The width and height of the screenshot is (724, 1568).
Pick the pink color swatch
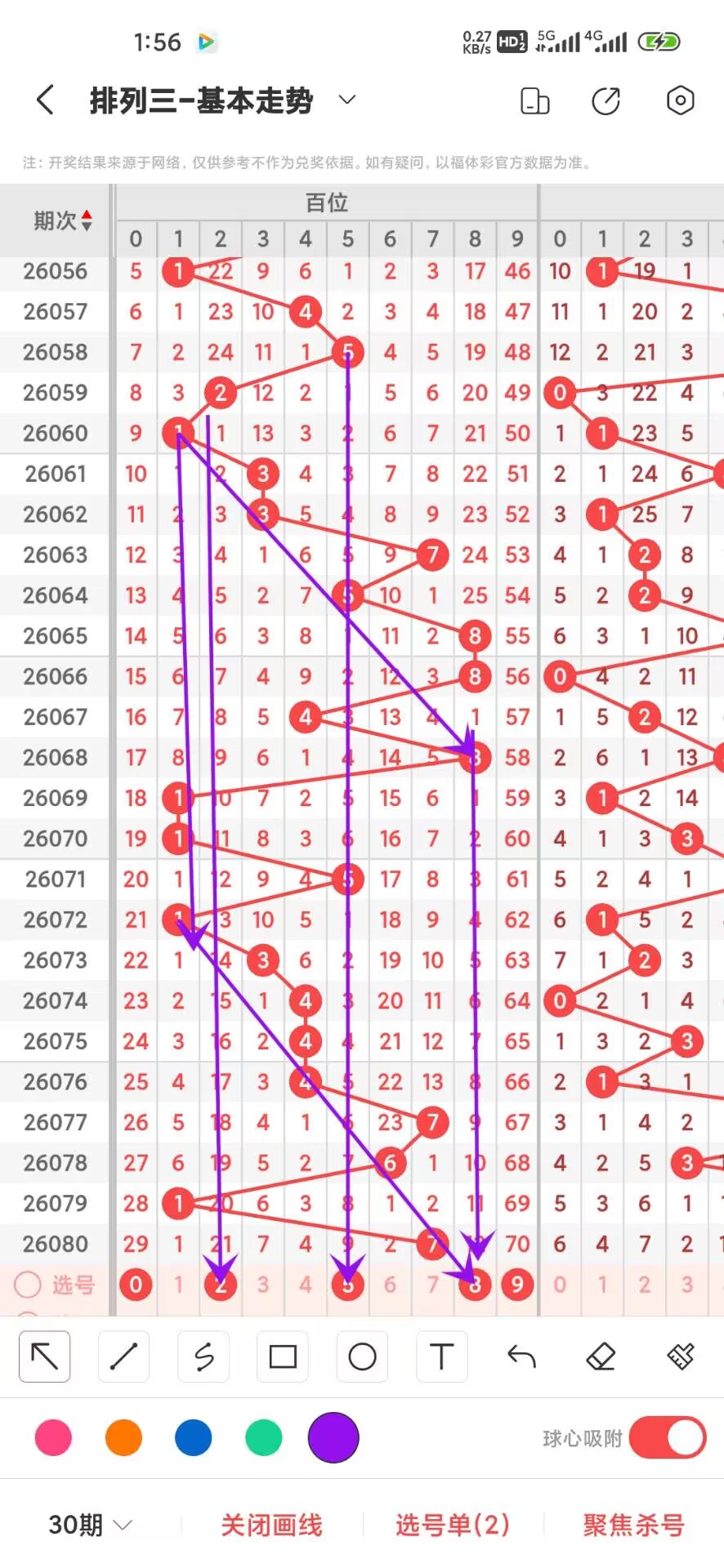click(53, 1437)
